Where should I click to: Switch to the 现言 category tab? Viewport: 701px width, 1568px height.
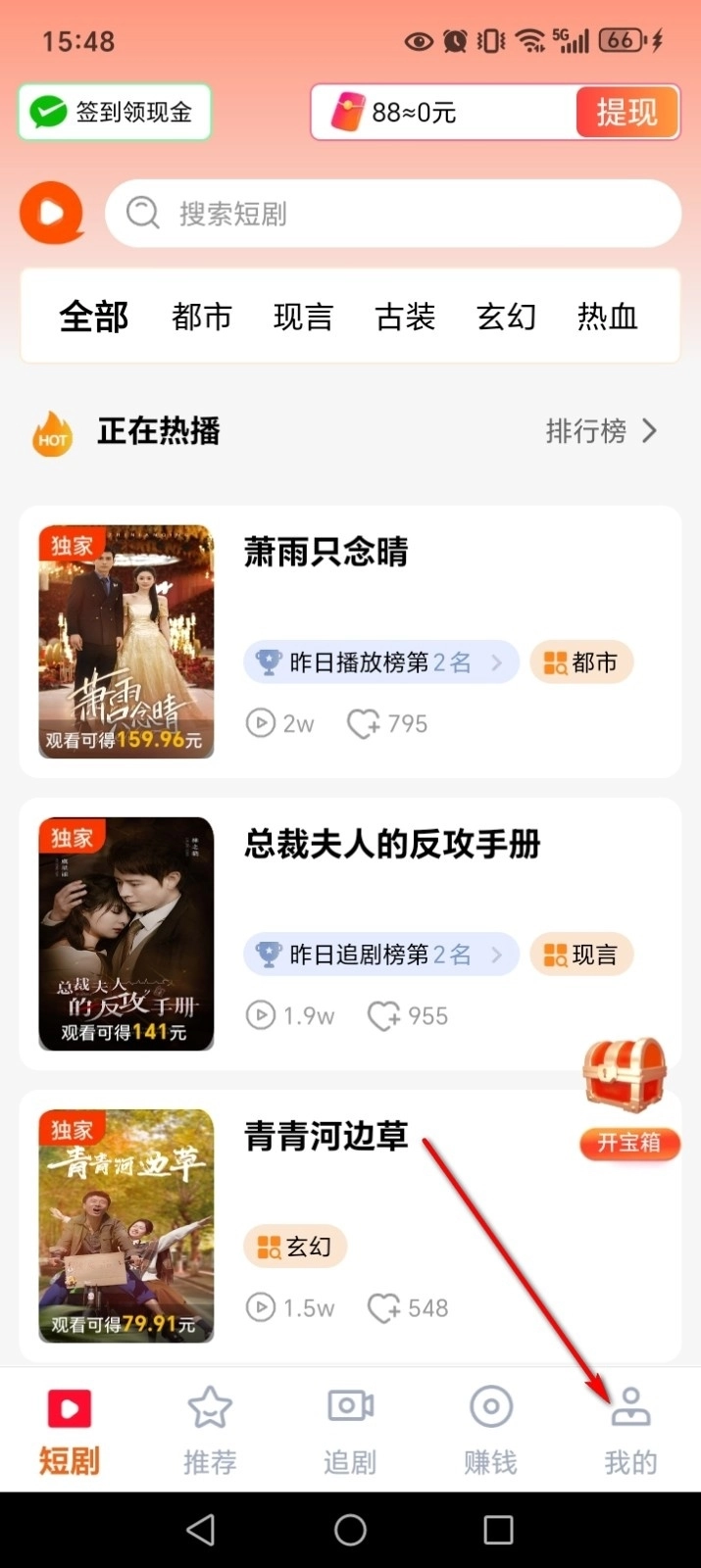[x=303, y=317]
